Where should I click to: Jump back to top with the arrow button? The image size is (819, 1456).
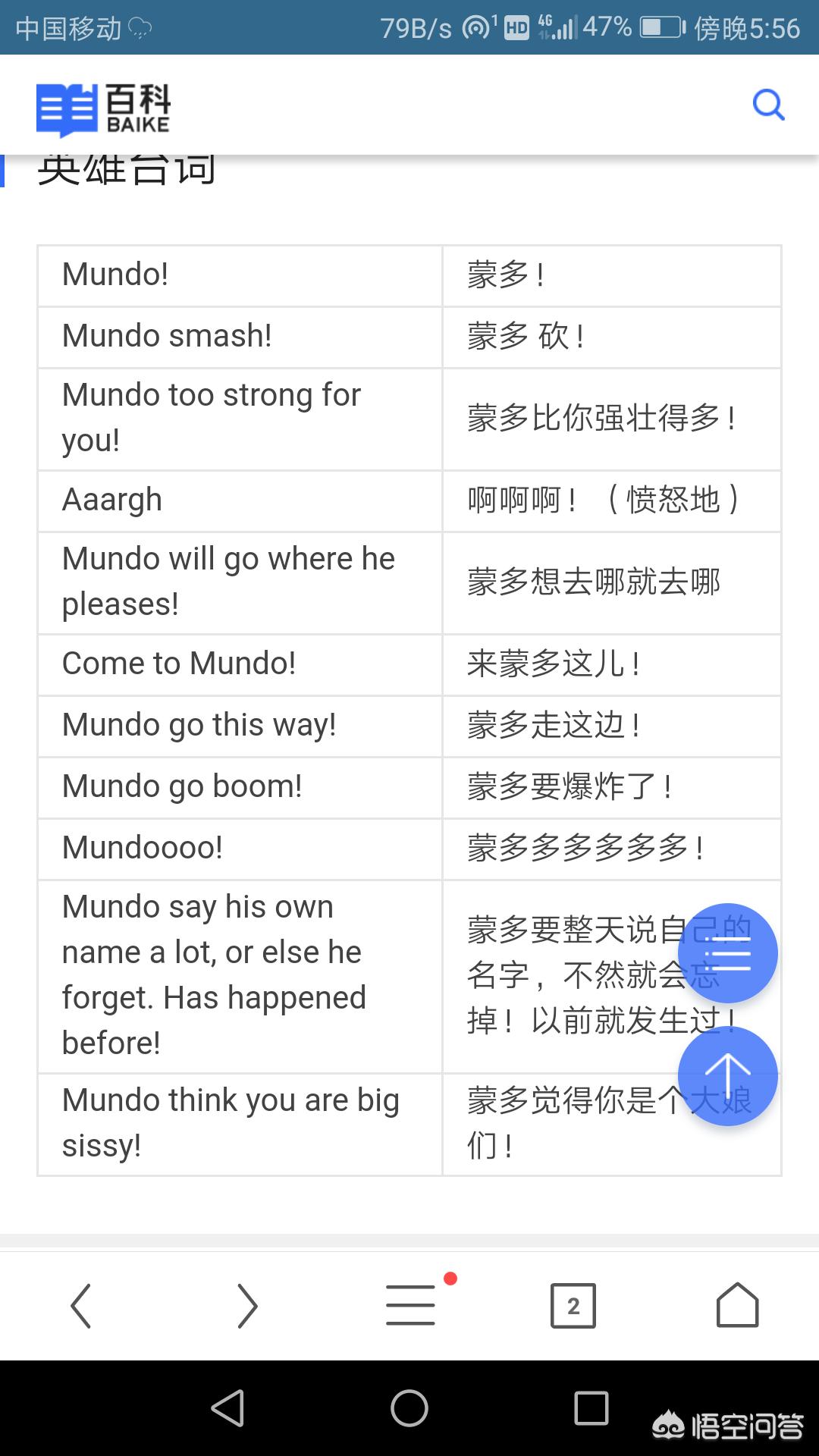(728, 1076)
